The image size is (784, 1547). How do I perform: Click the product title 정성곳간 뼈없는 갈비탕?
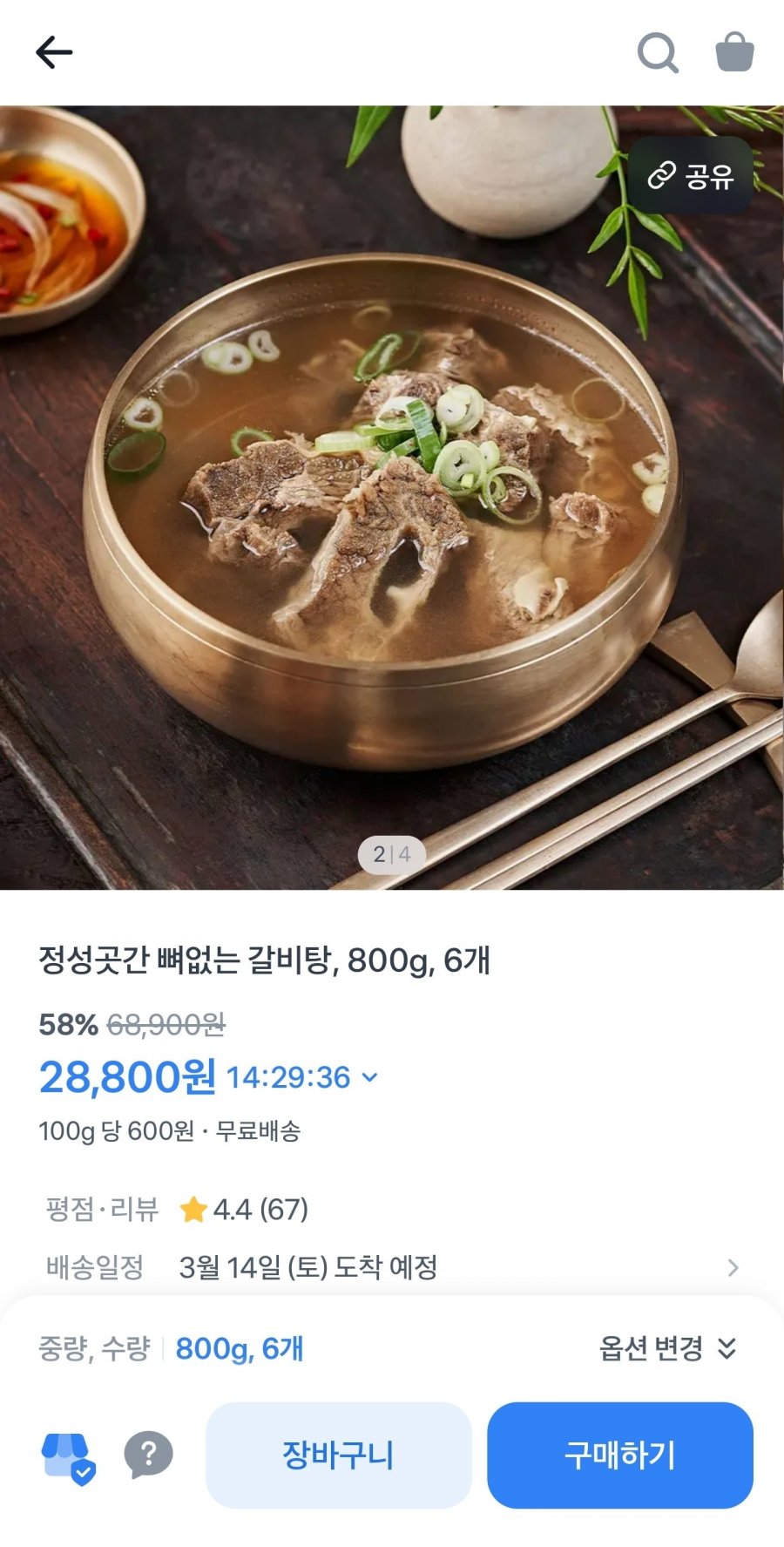(266, 958)
